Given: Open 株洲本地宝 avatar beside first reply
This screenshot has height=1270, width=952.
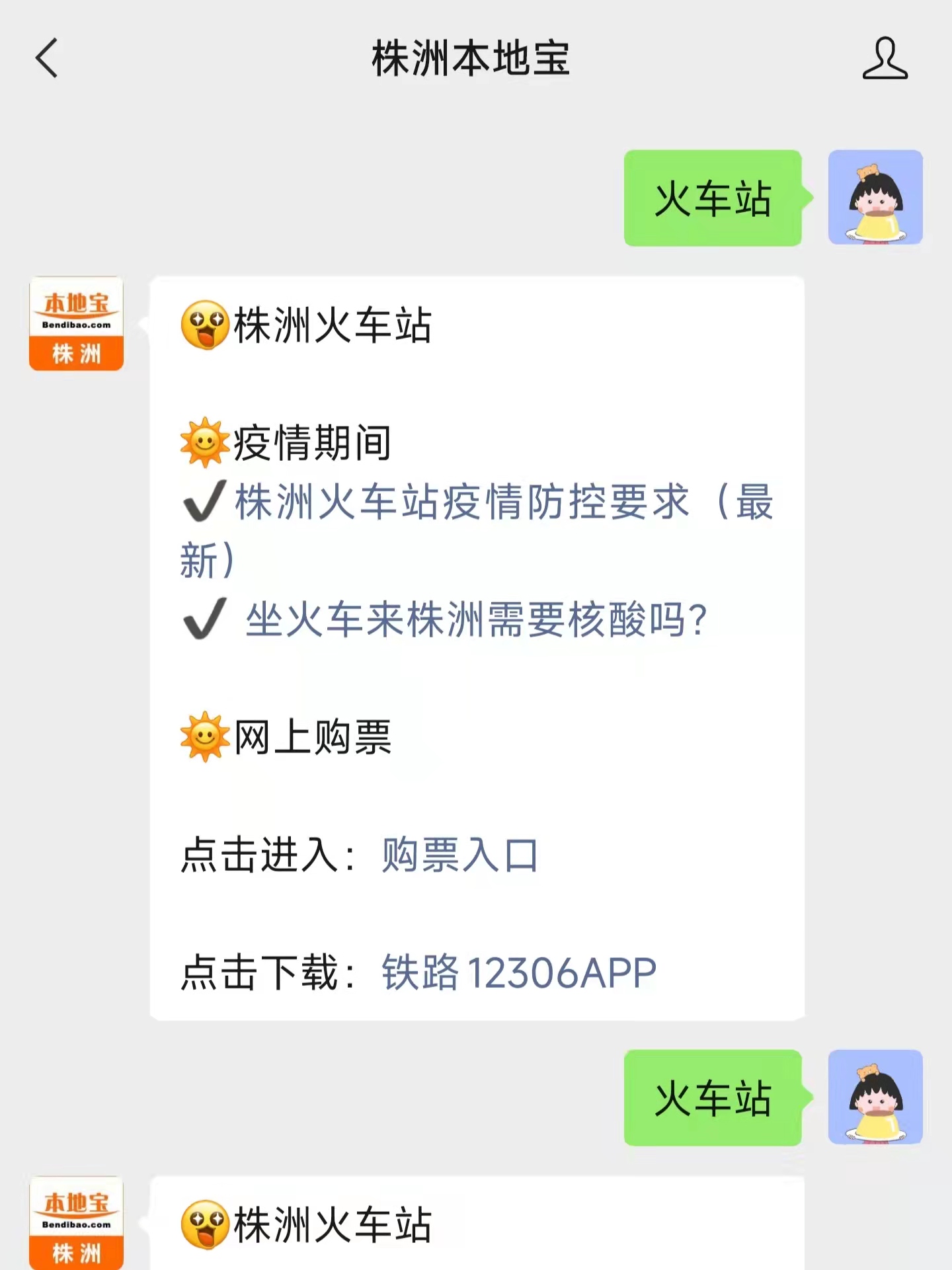Looking at the screenshot, I should click(x=76, y=323).
